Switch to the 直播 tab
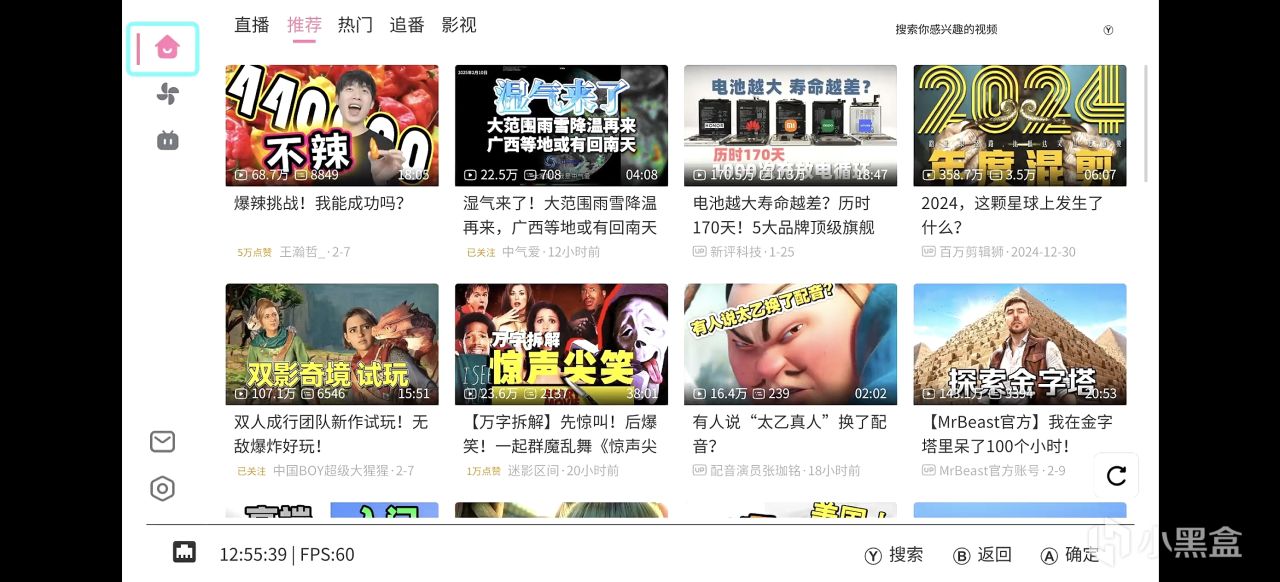The image size is (1280, 582). click(252, 25)
